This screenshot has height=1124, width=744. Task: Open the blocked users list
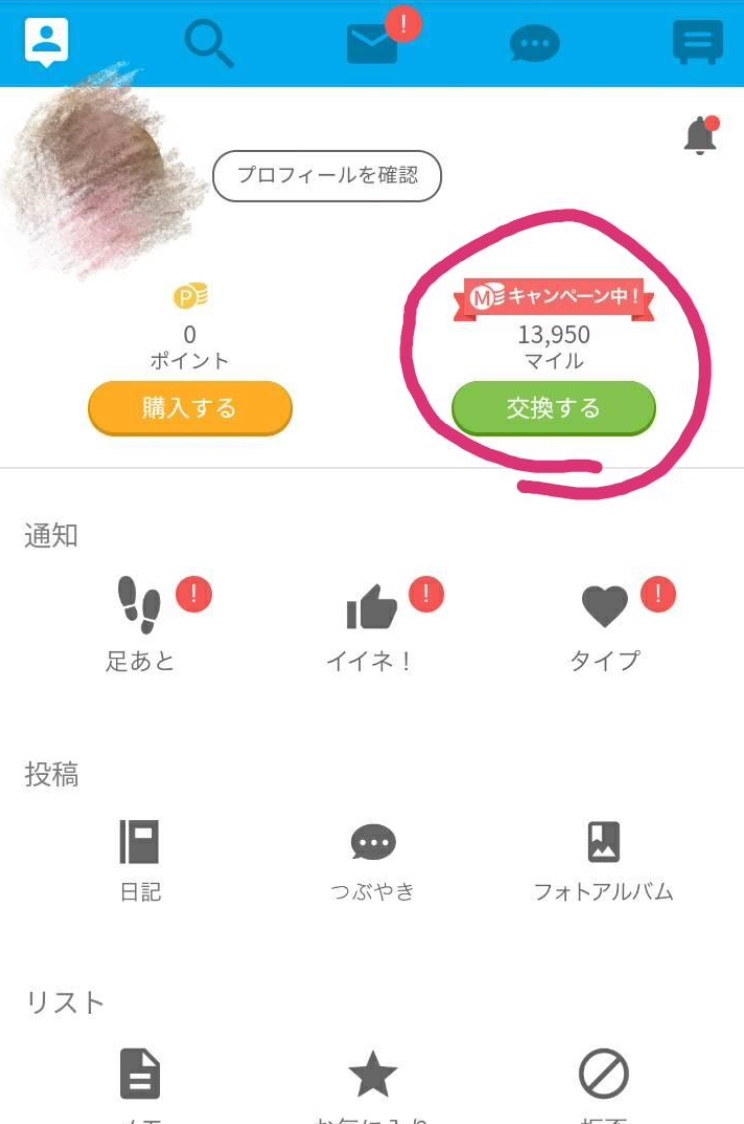click(604, 1075)
